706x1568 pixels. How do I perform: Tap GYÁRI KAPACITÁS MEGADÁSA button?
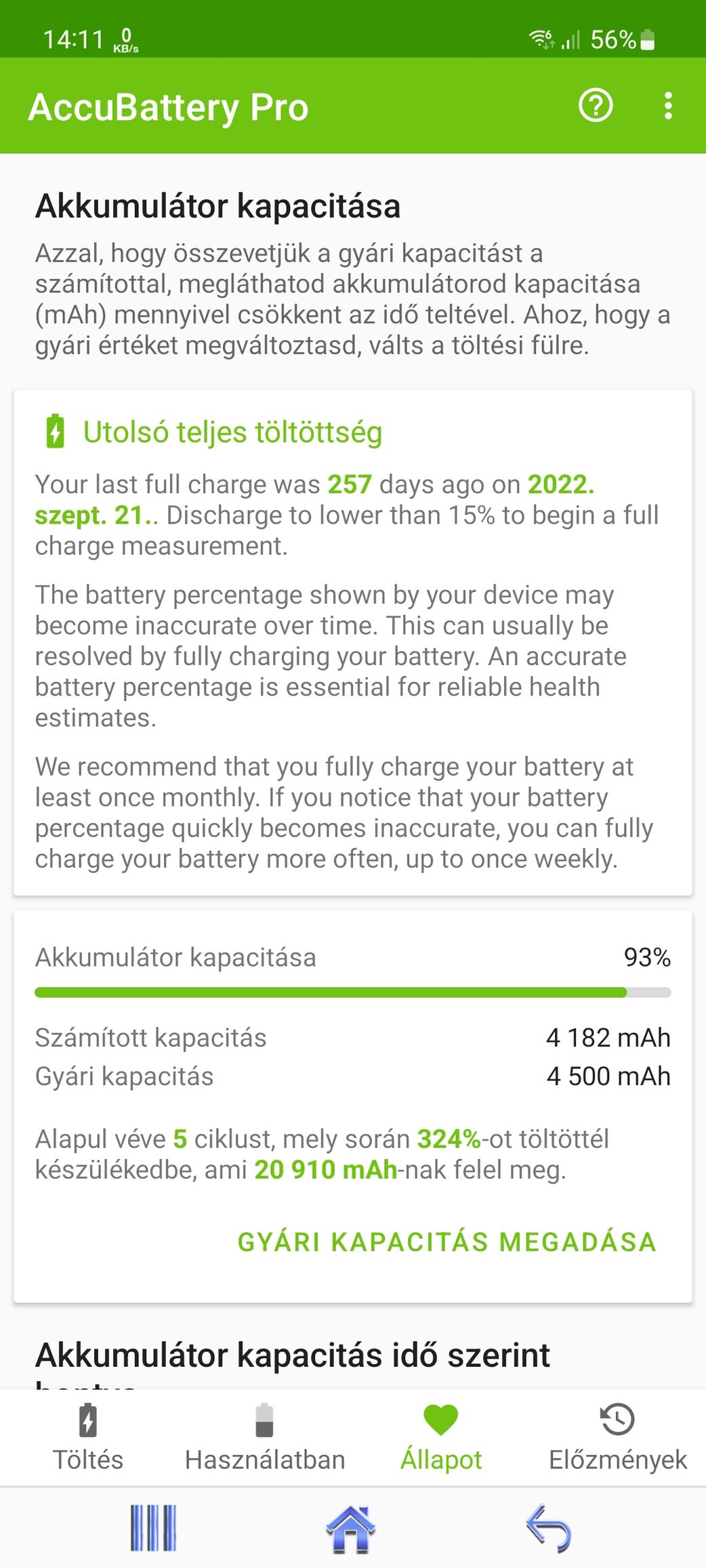pos(447,1242)
